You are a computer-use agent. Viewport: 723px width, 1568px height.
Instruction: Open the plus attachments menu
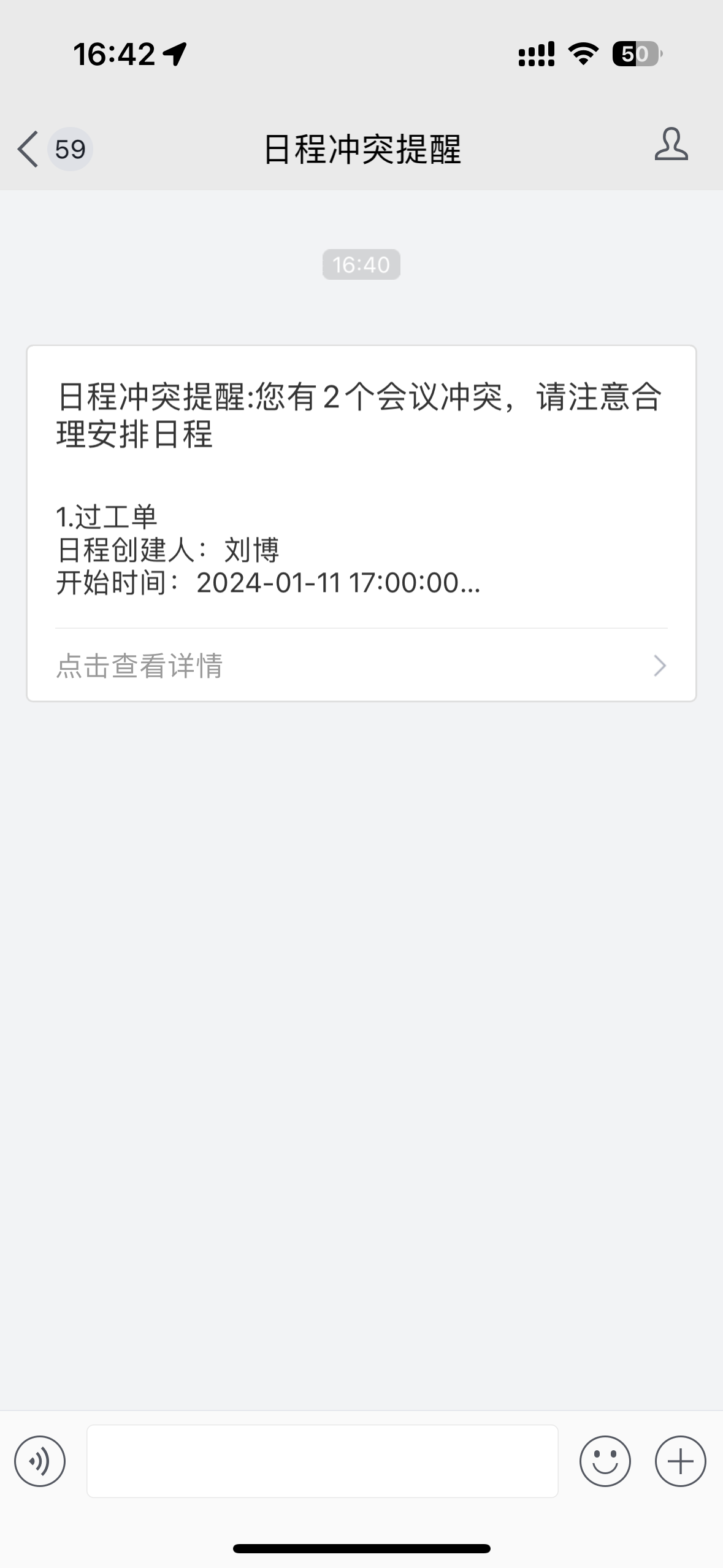pyautogui.click(x=681, y=1461)
